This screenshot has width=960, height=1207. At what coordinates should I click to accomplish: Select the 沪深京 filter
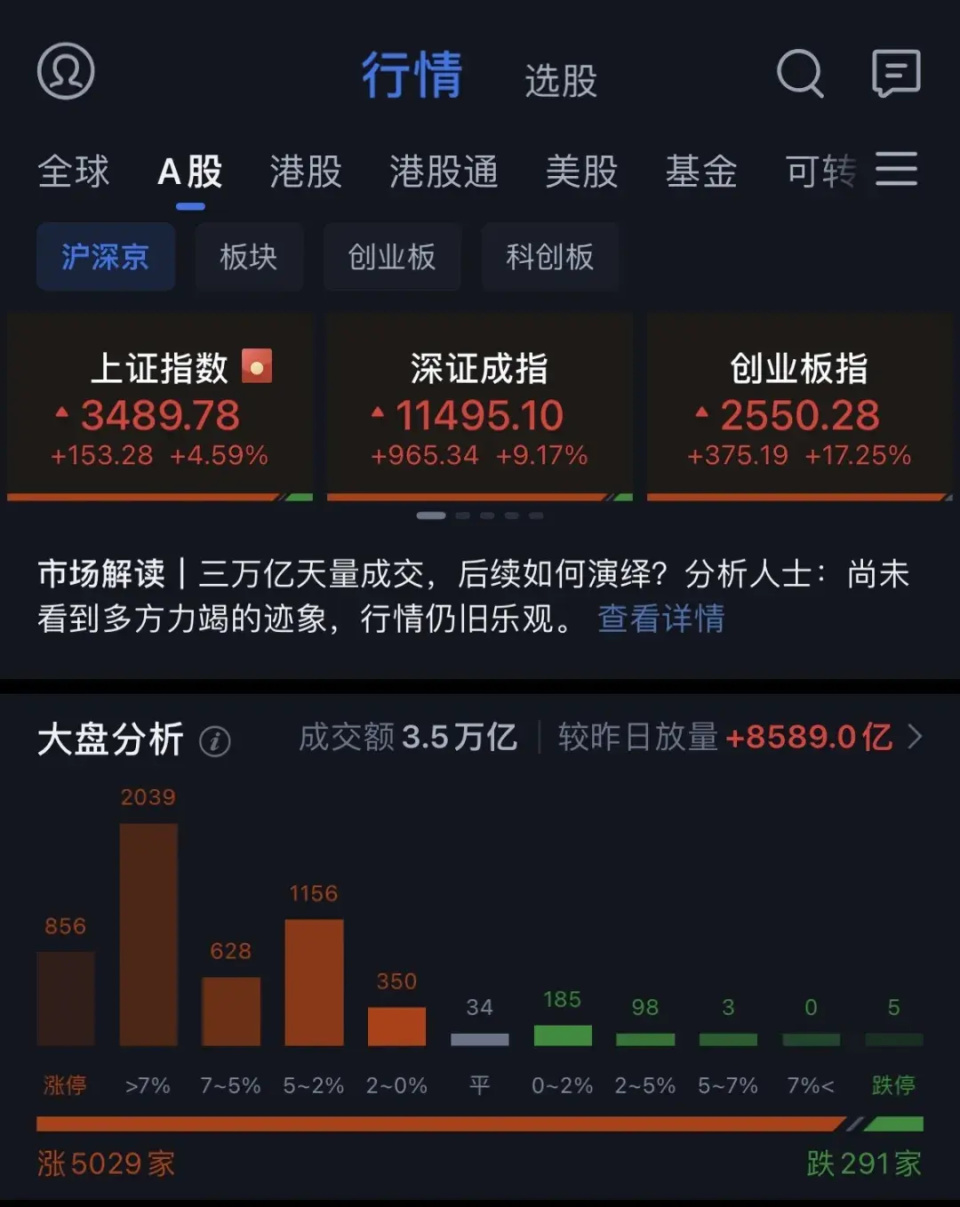coord(105,257)
